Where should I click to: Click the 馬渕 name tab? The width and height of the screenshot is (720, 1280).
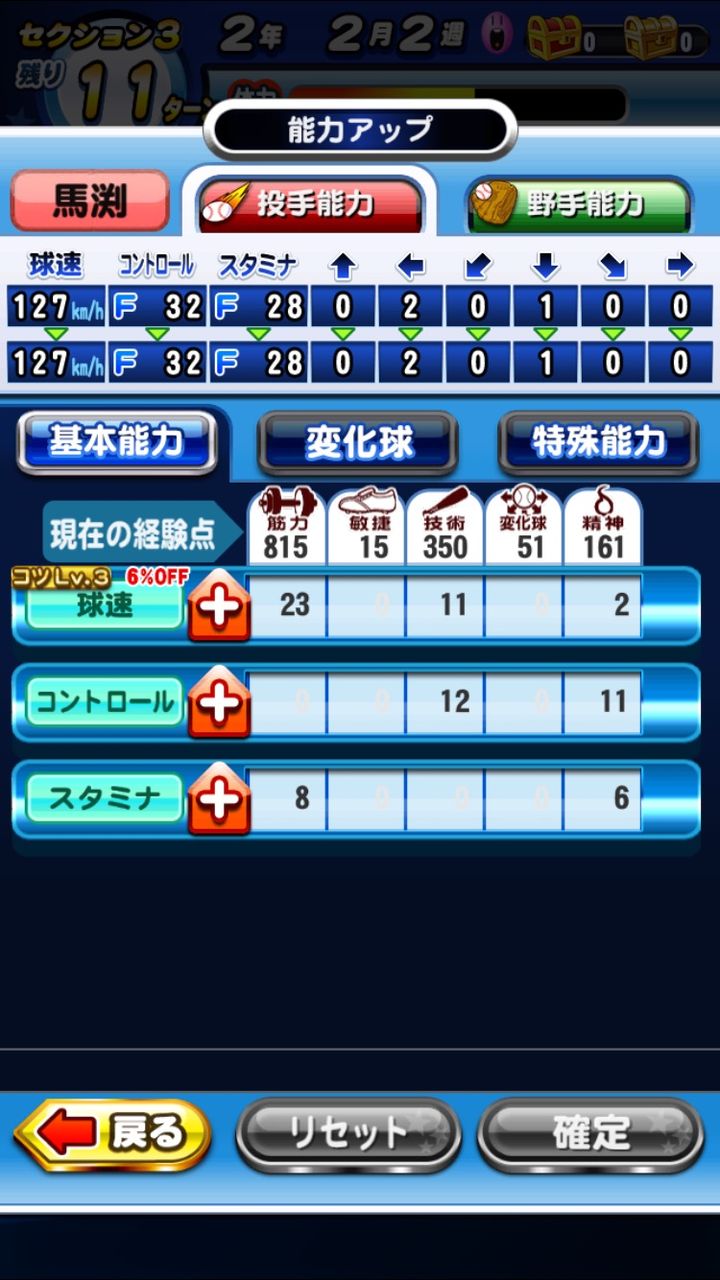[x=89, y=198]
